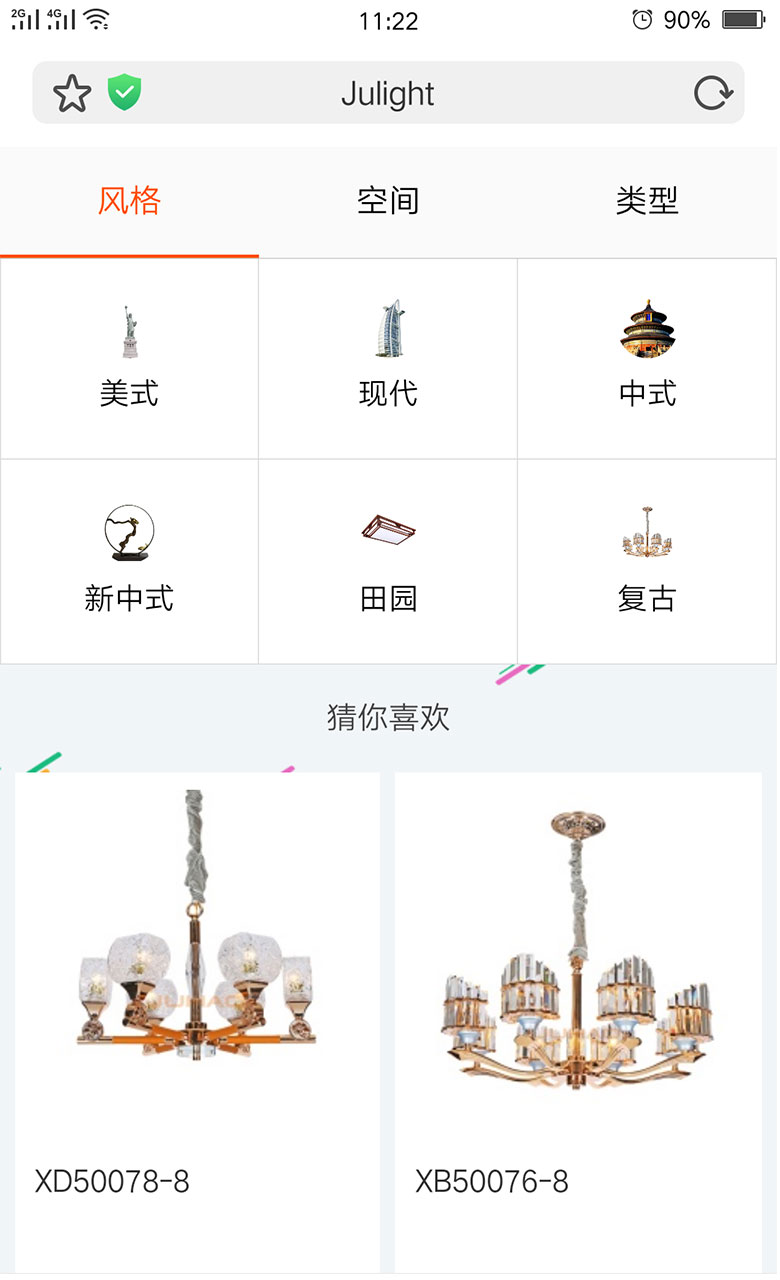The width and height of the screenshot is (780, 1280).
Task: Bookmark this page with the star icon
Action: point(72,94)
